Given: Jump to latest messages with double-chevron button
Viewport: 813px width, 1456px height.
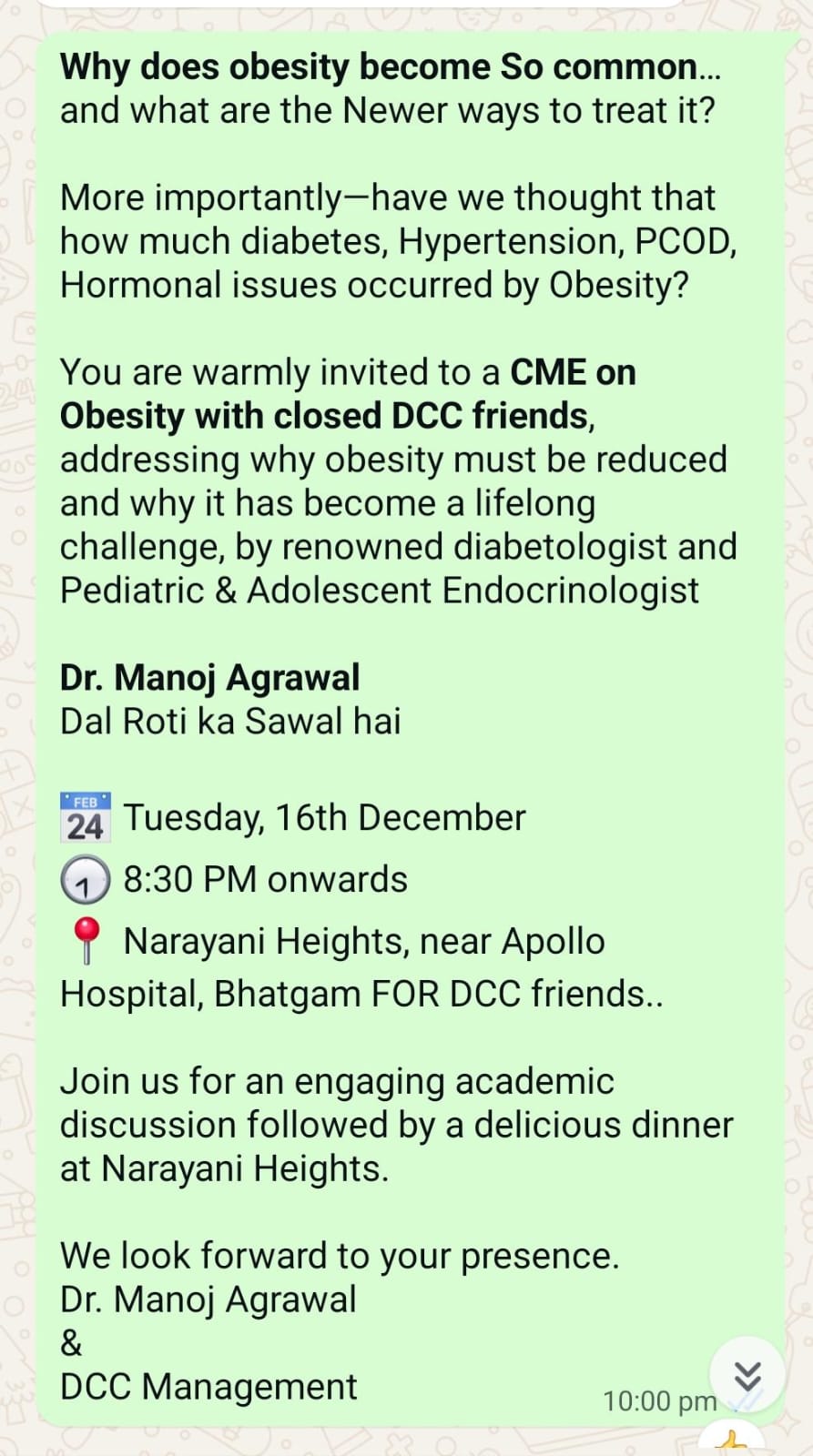Looking at the screenshot, I should (747, 1375).
